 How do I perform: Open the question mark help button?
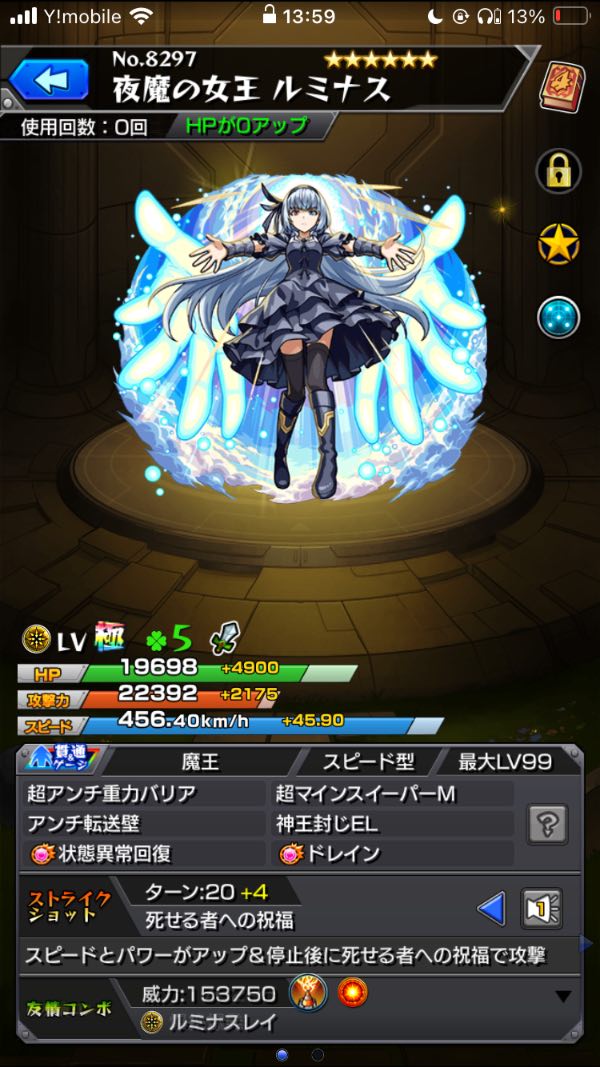pyautogui.click(x=548, y=824)
